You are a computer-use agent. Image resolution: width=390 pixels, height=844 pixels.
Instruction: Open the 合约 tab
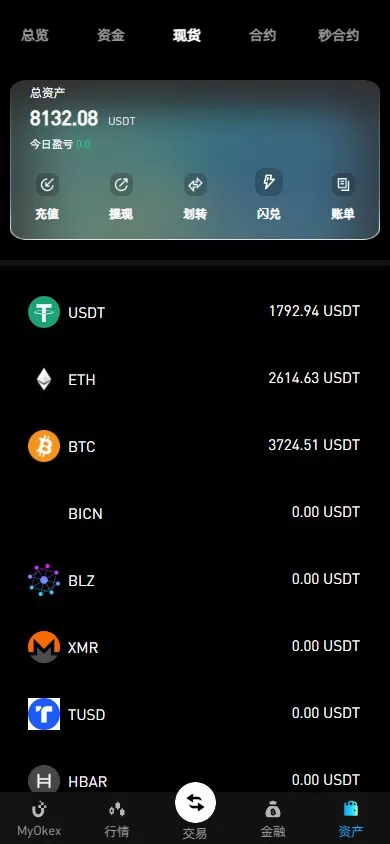point(263,36)
